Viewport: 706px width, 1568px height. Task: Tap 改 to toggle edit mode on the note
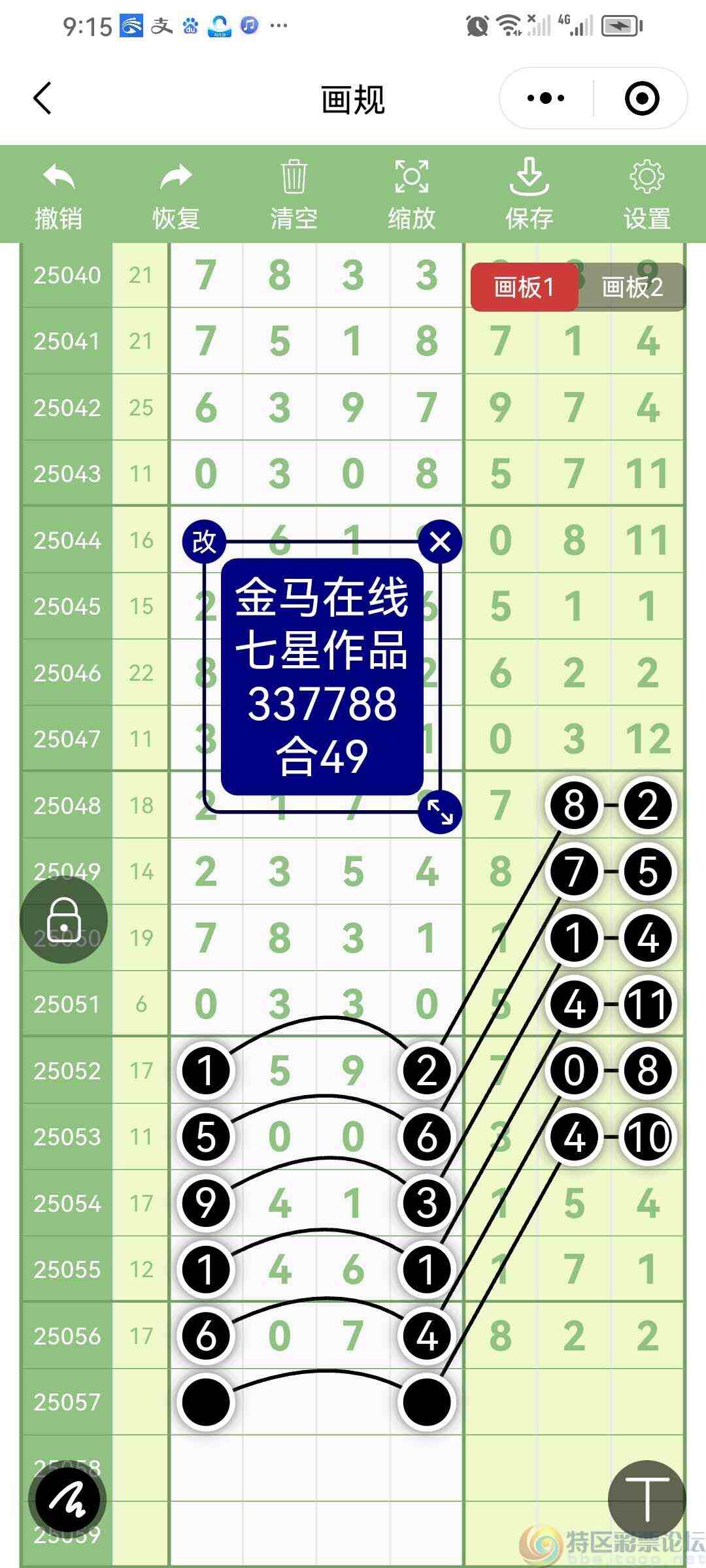coord(205,541)
